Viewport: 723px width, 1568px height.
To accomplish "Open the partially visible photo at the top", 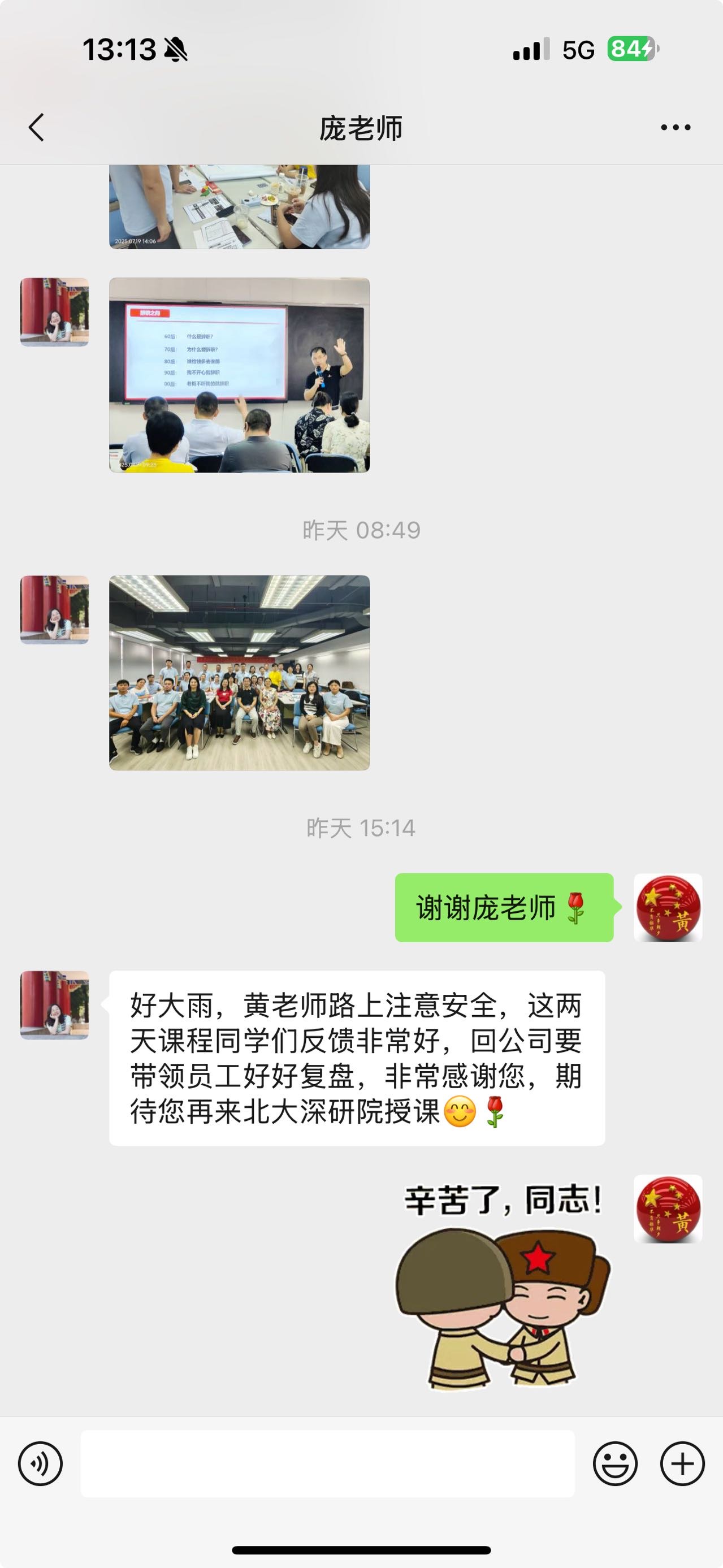I will pos(239,207).
